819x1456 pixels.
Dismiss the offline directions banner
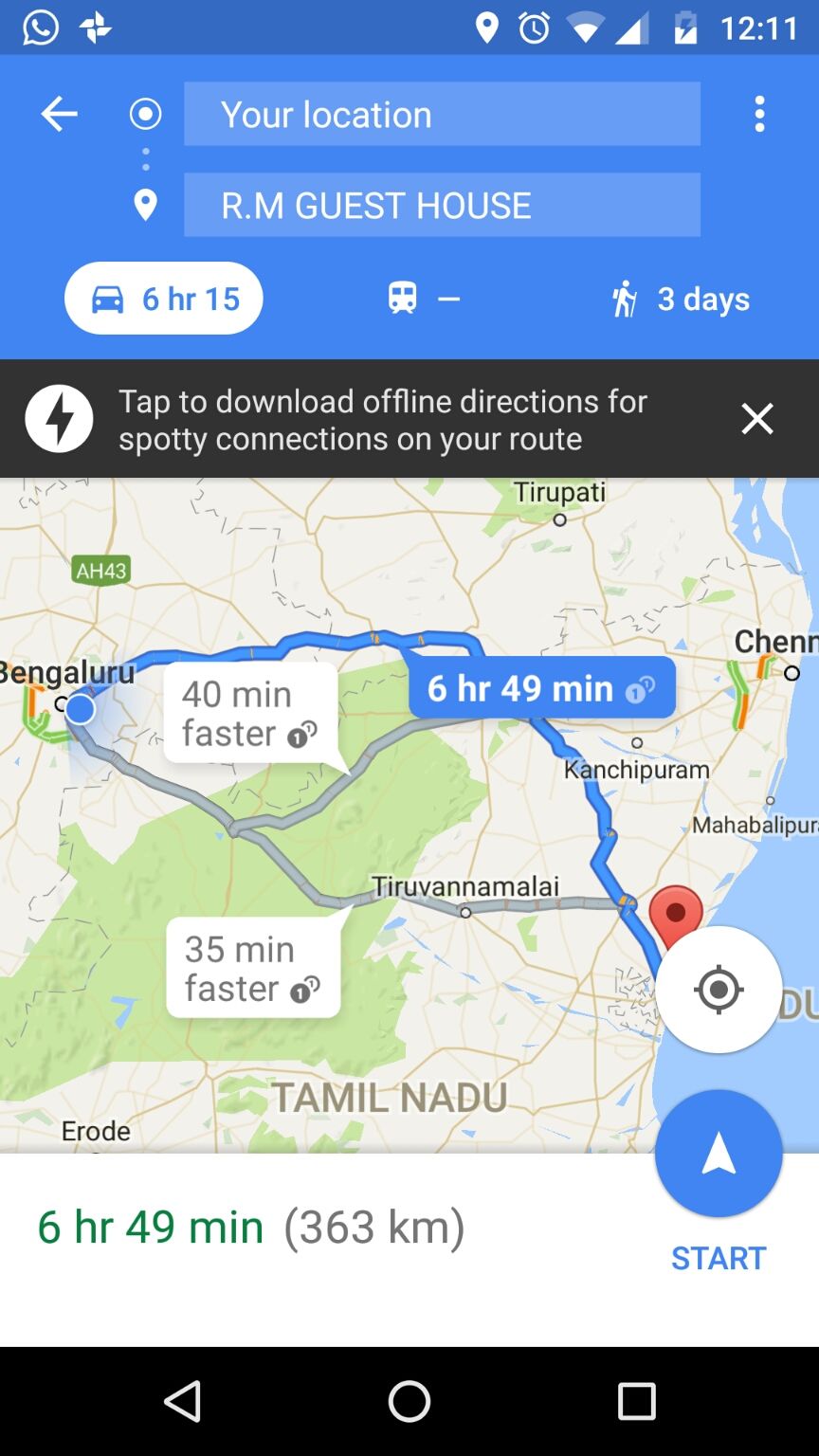pos(757,419)
